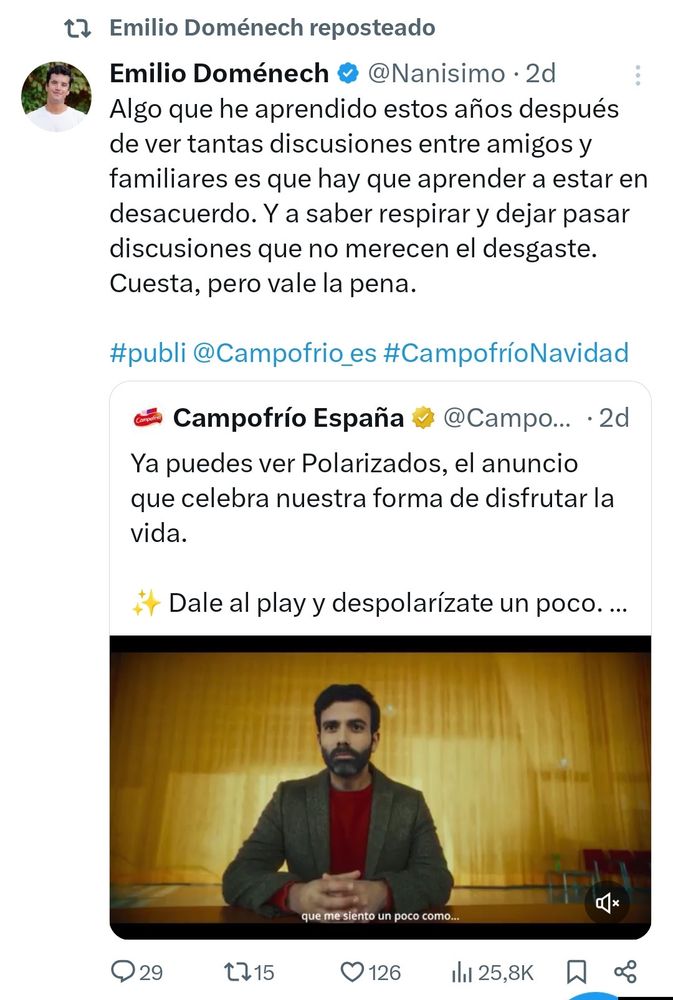Open the post's three-dot overflow menu

coord(637,75)
